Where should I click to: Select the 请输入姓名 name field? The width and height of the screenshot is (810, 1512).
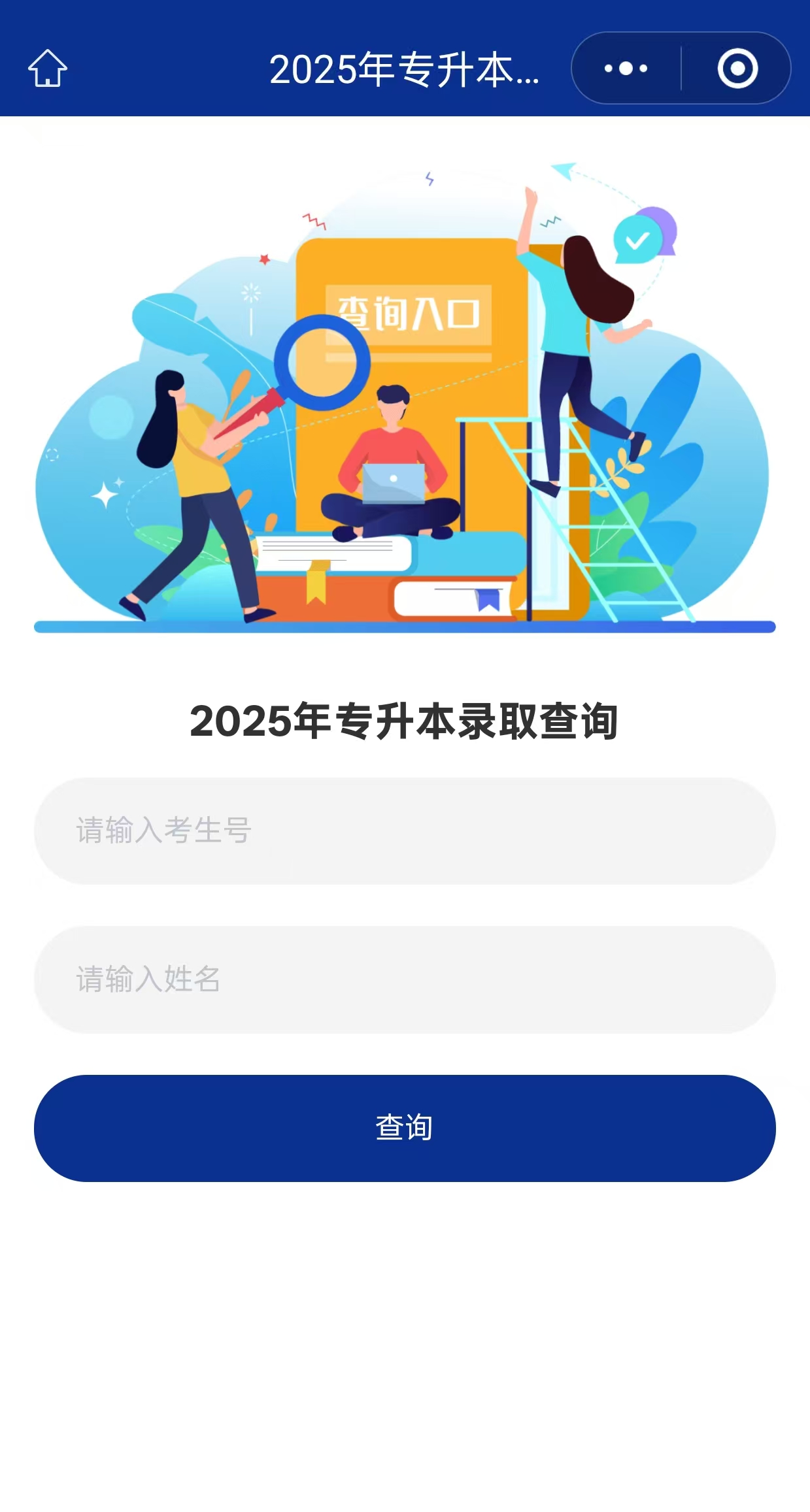(405, 979)
